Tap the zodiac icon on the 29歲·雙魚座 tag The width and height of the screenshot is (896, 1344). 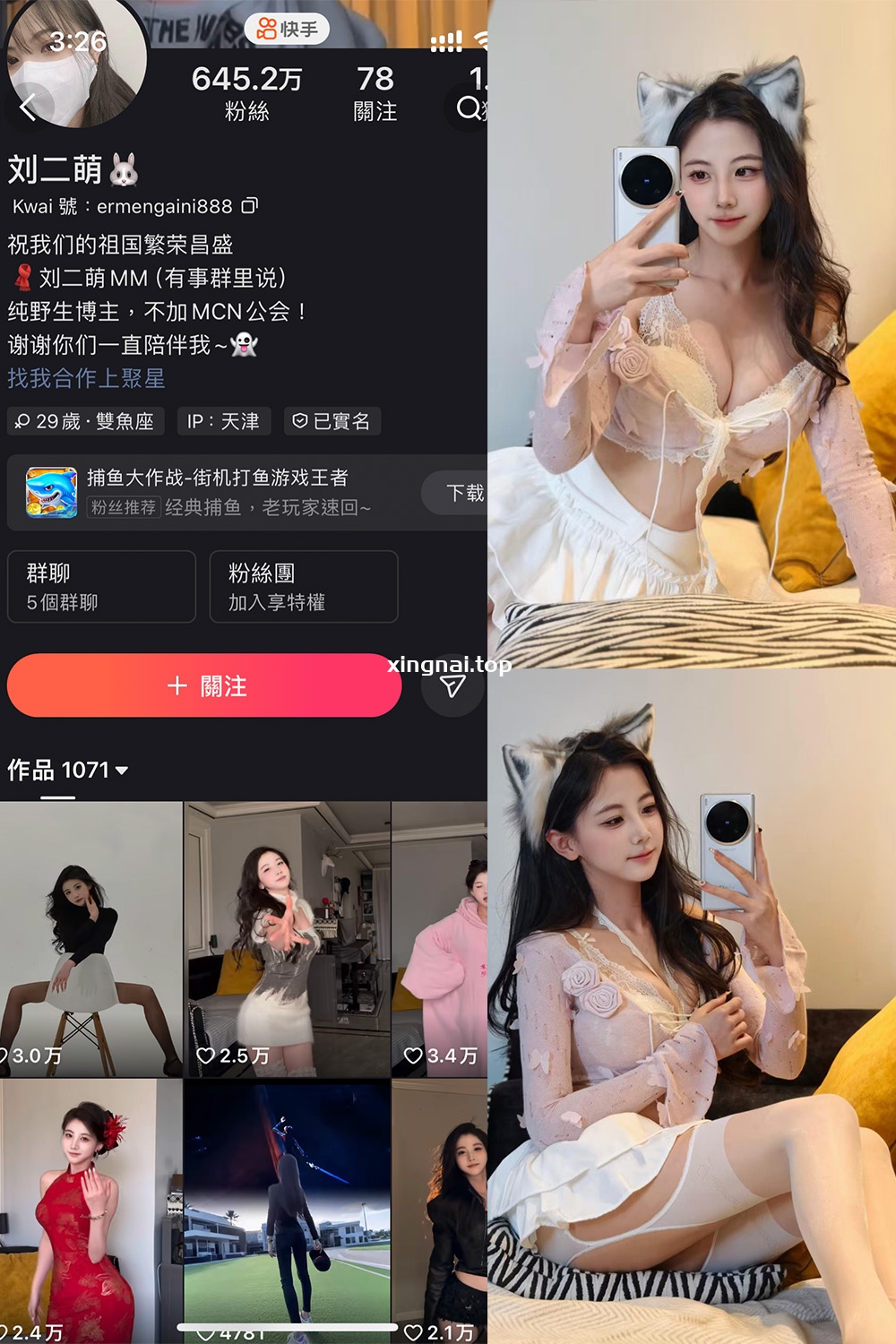click(x=22, y=421)
